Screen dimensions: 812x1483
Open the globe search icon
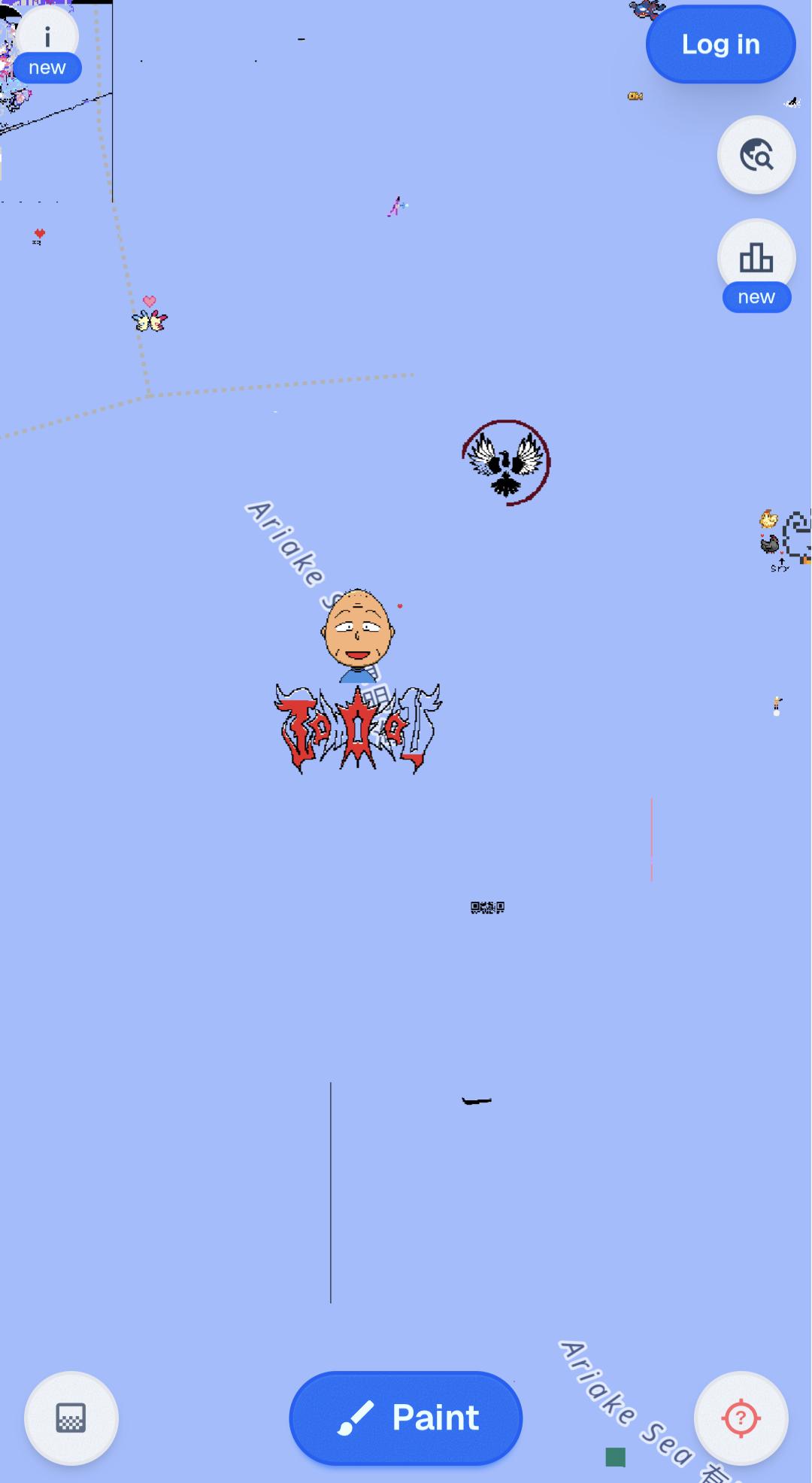tap(756, 155)
